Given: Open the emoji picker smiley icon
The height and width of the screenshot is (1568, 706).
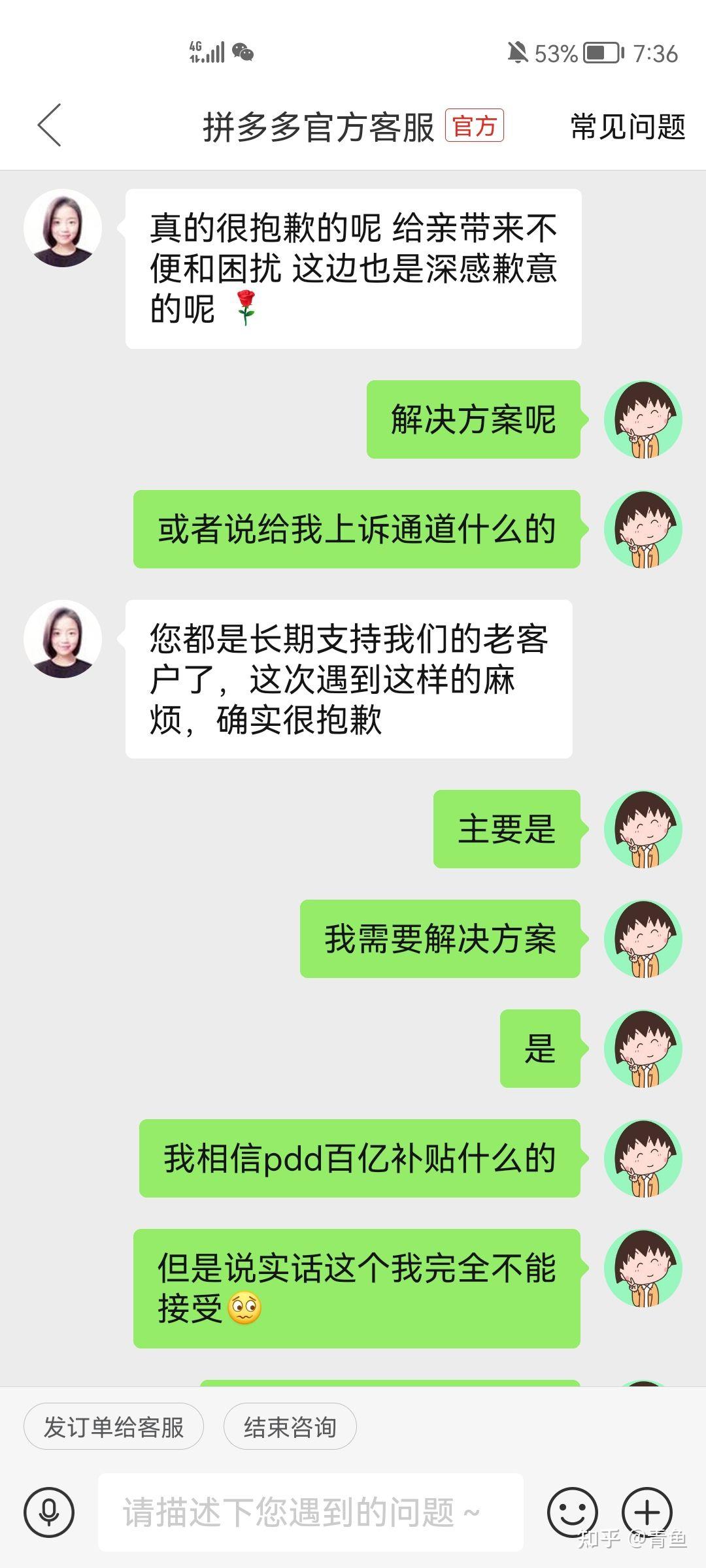Looking at the screenshot, I should (x=572, y=1512).
